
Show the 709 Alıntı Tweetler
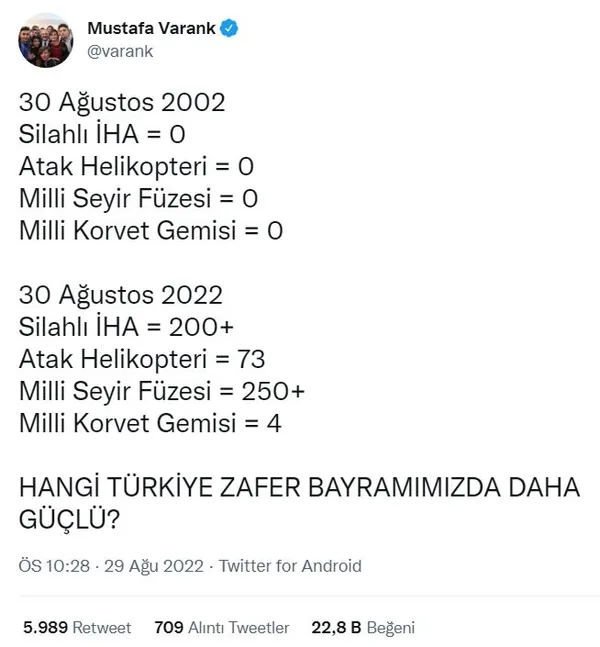[222, 627]
